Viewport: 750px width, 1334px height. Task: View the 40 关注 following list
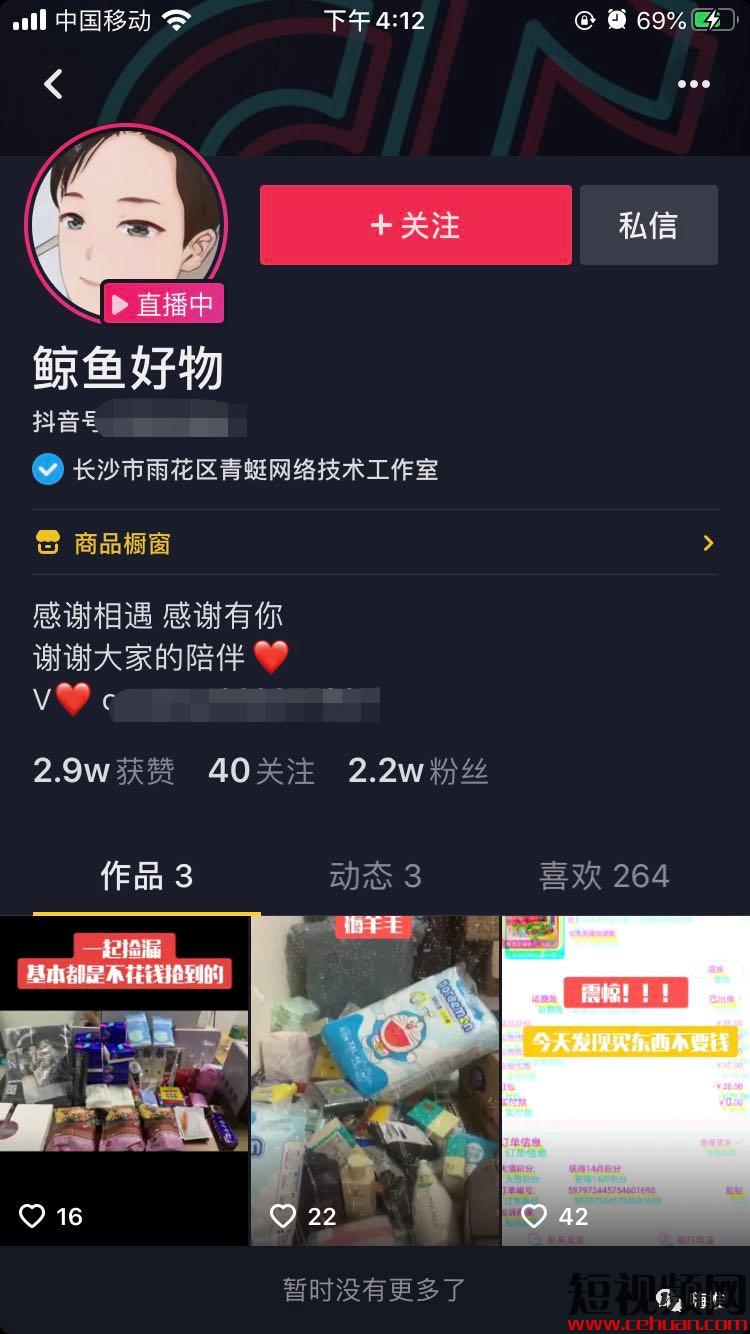[x=261, y=771]
